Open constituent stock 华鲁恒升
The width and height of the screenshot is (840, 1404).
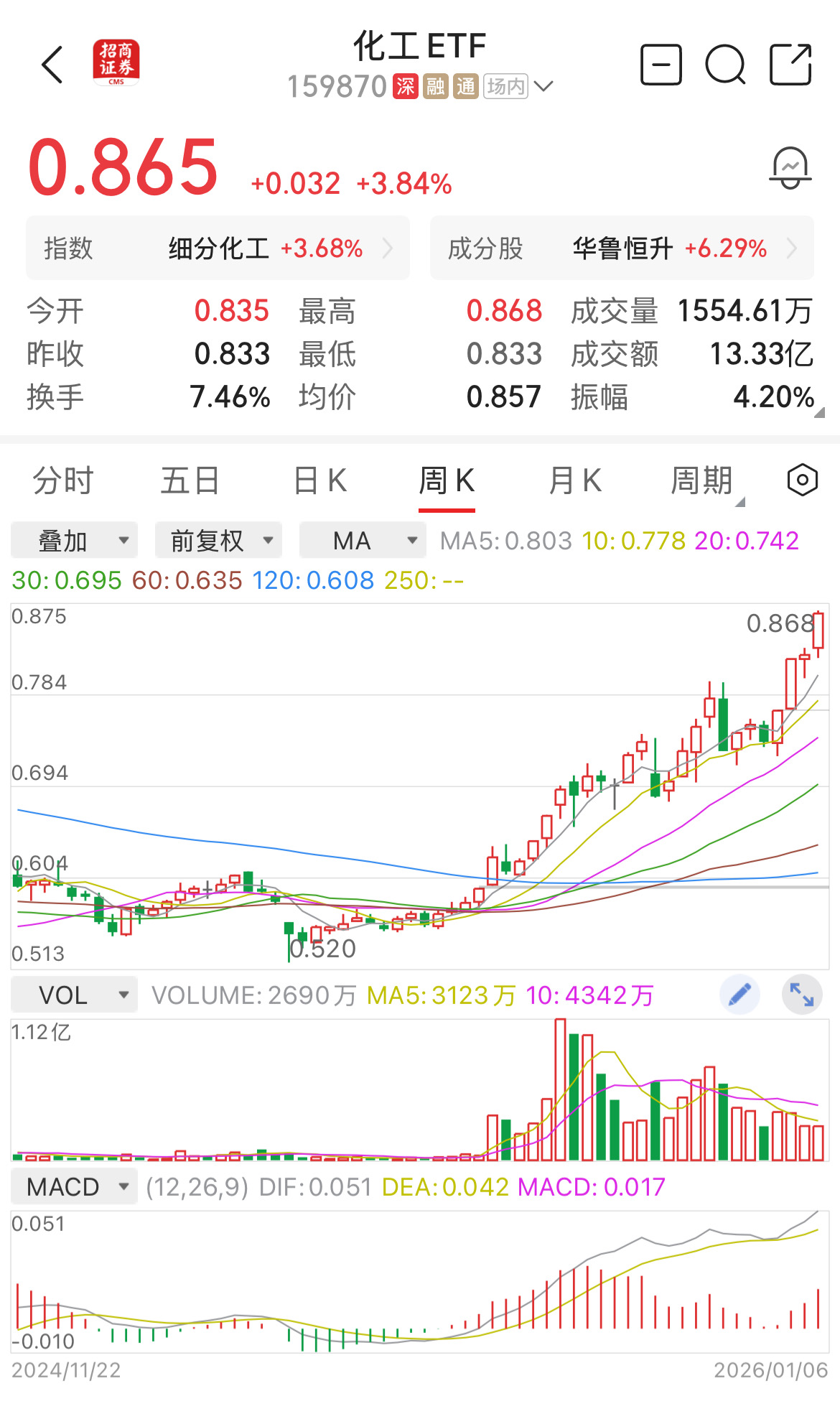tap(622, 248)
